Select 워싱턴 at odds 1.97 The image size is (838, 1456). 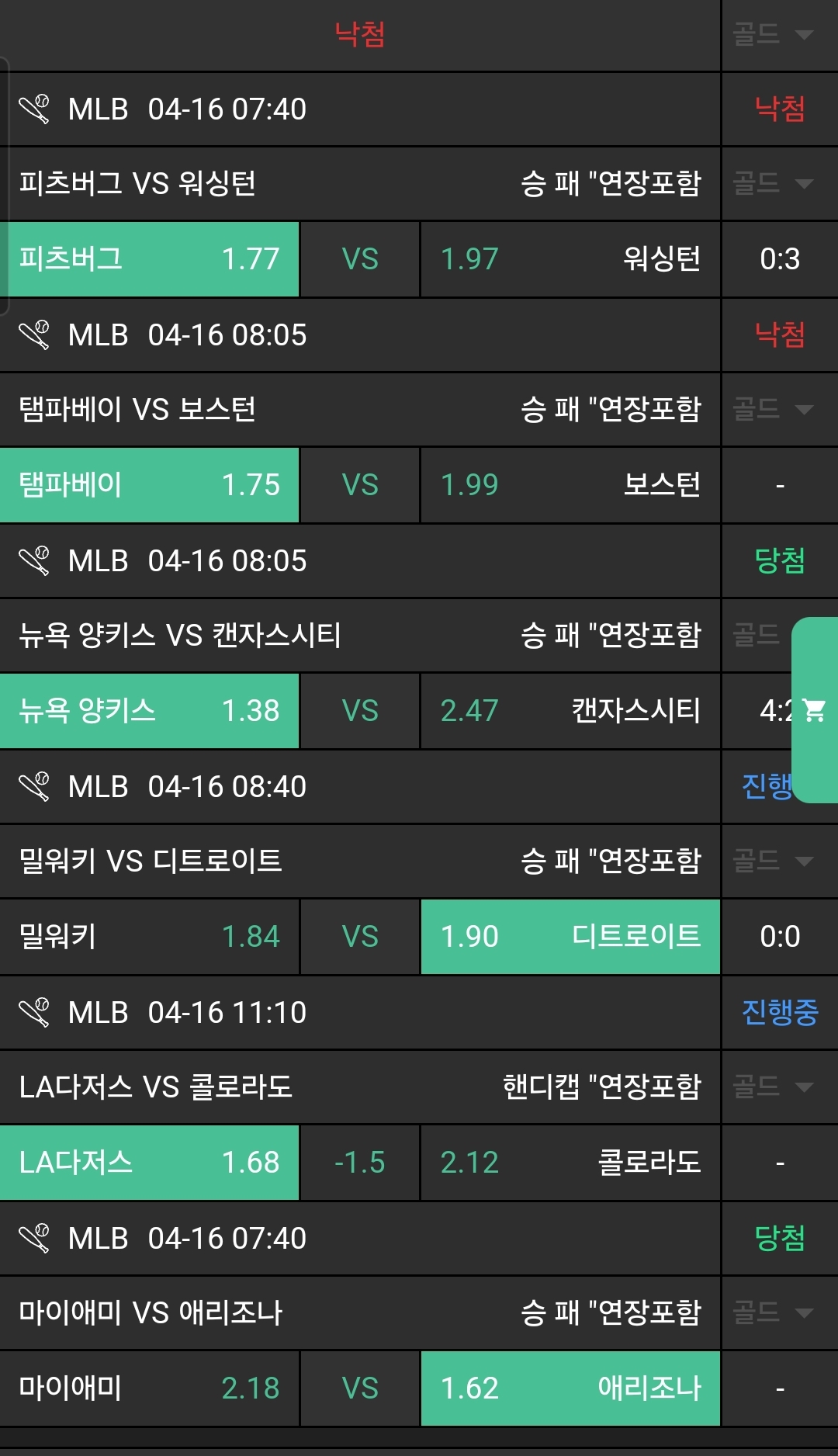(x=570, y=259)
